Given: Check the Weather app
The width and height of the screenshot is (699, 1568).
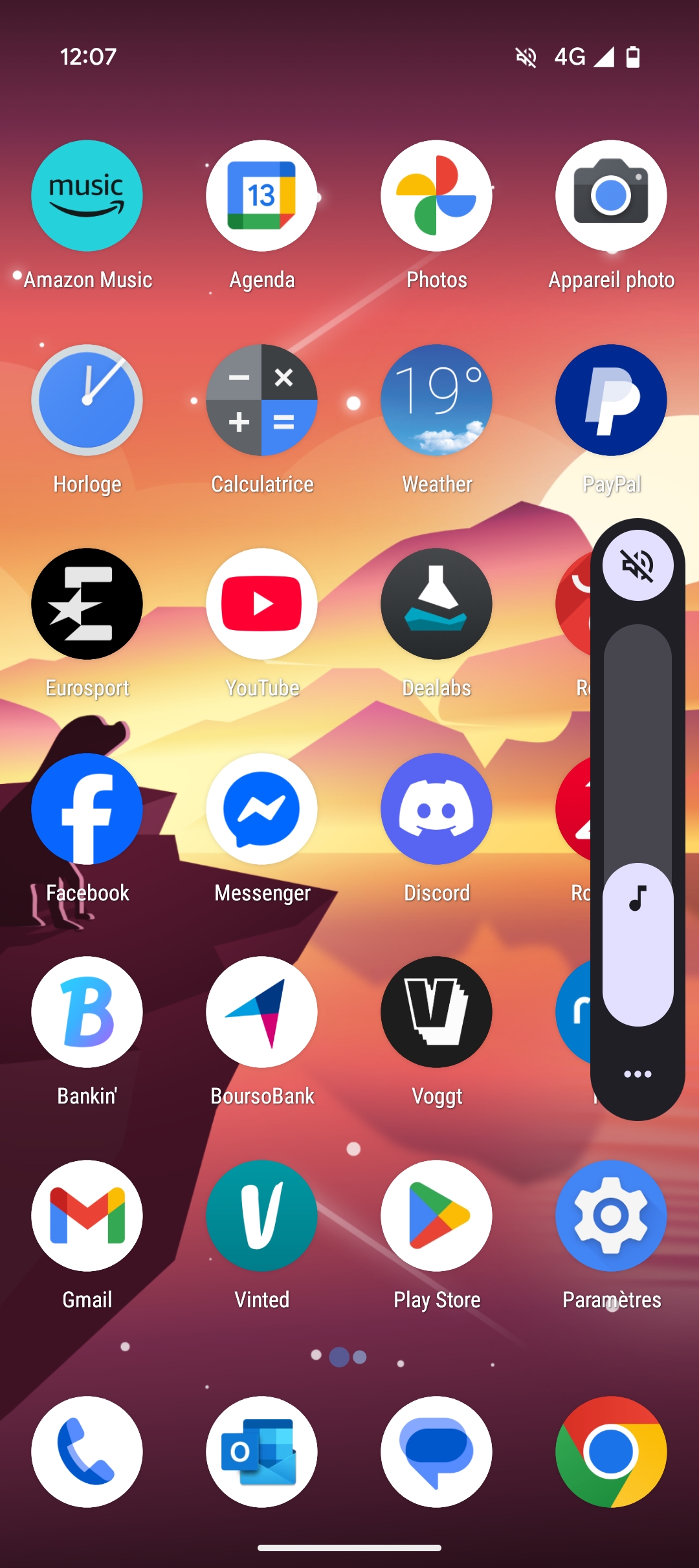Looking at the screenshot, I should (x=437, y=400).
